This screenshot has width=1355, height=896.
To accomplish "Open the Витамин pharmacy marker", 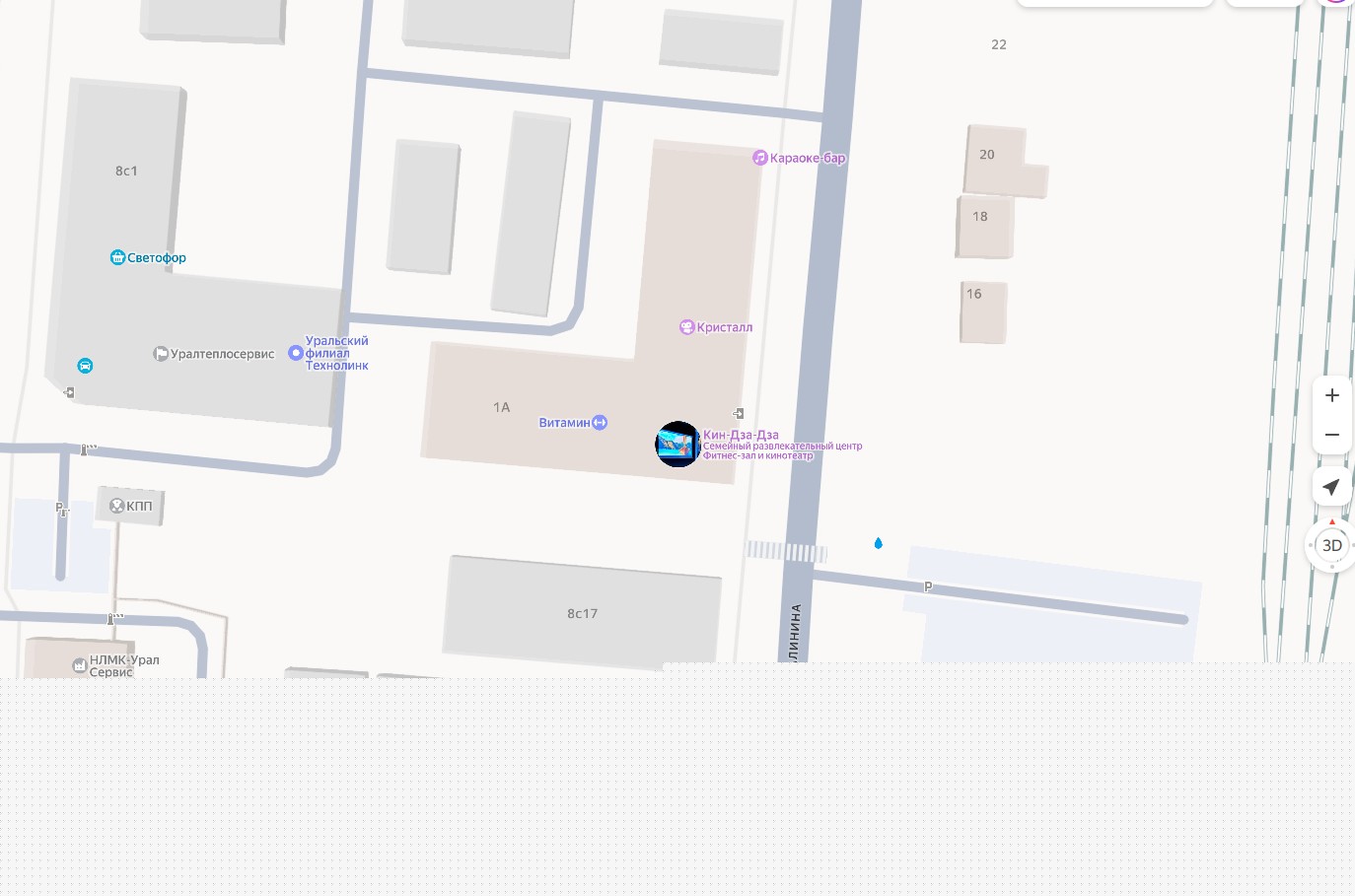I will click(600, 423).
